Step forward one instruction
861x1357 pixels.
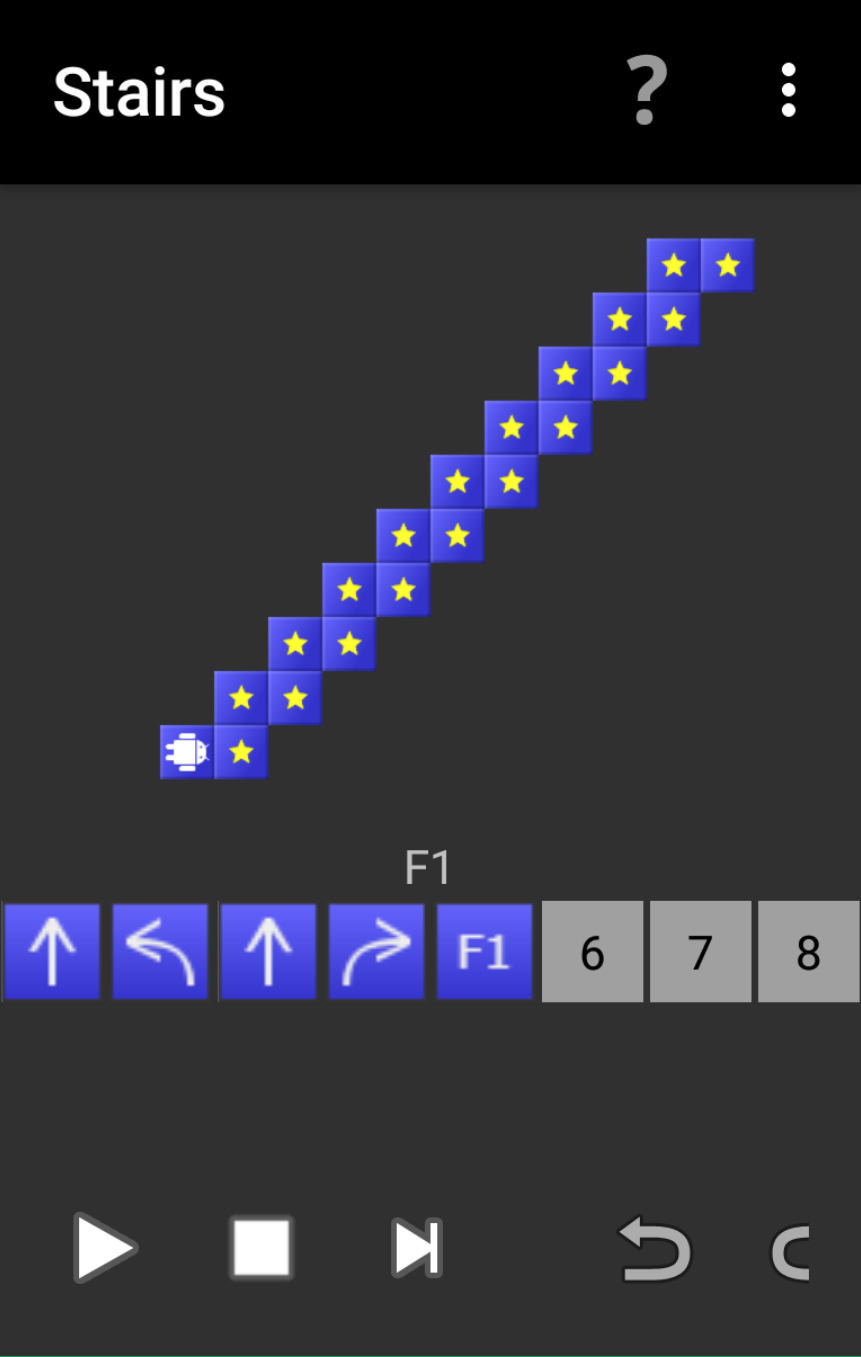pos(416,1247)
